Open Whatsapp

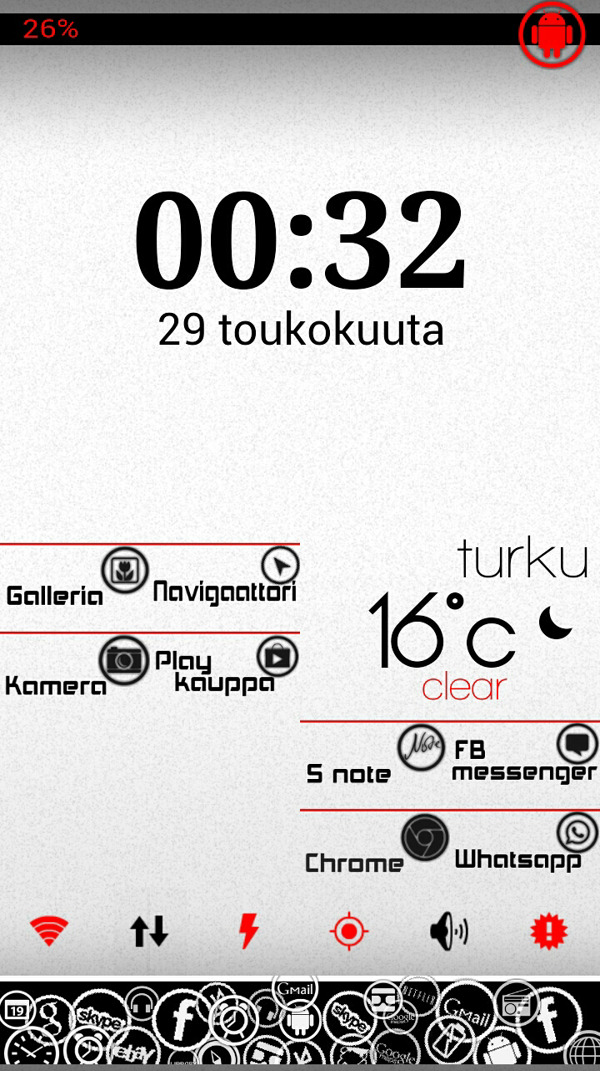[577, 833]
